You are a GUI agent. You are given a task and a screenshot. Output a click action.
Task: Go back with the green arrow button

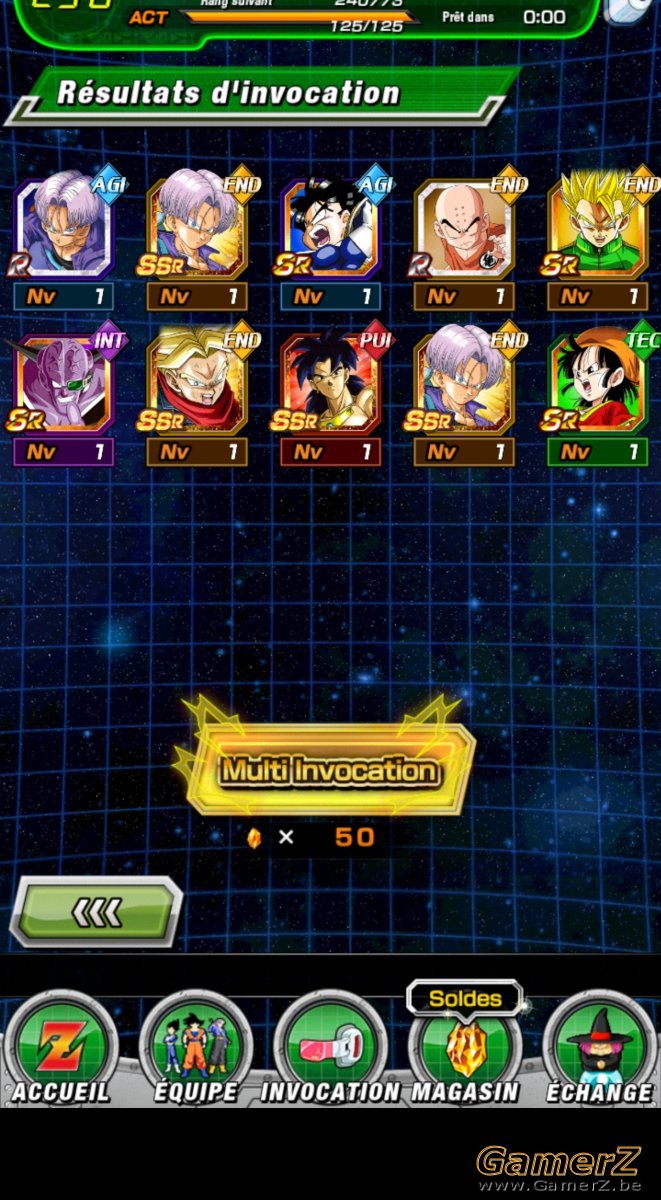97,911
